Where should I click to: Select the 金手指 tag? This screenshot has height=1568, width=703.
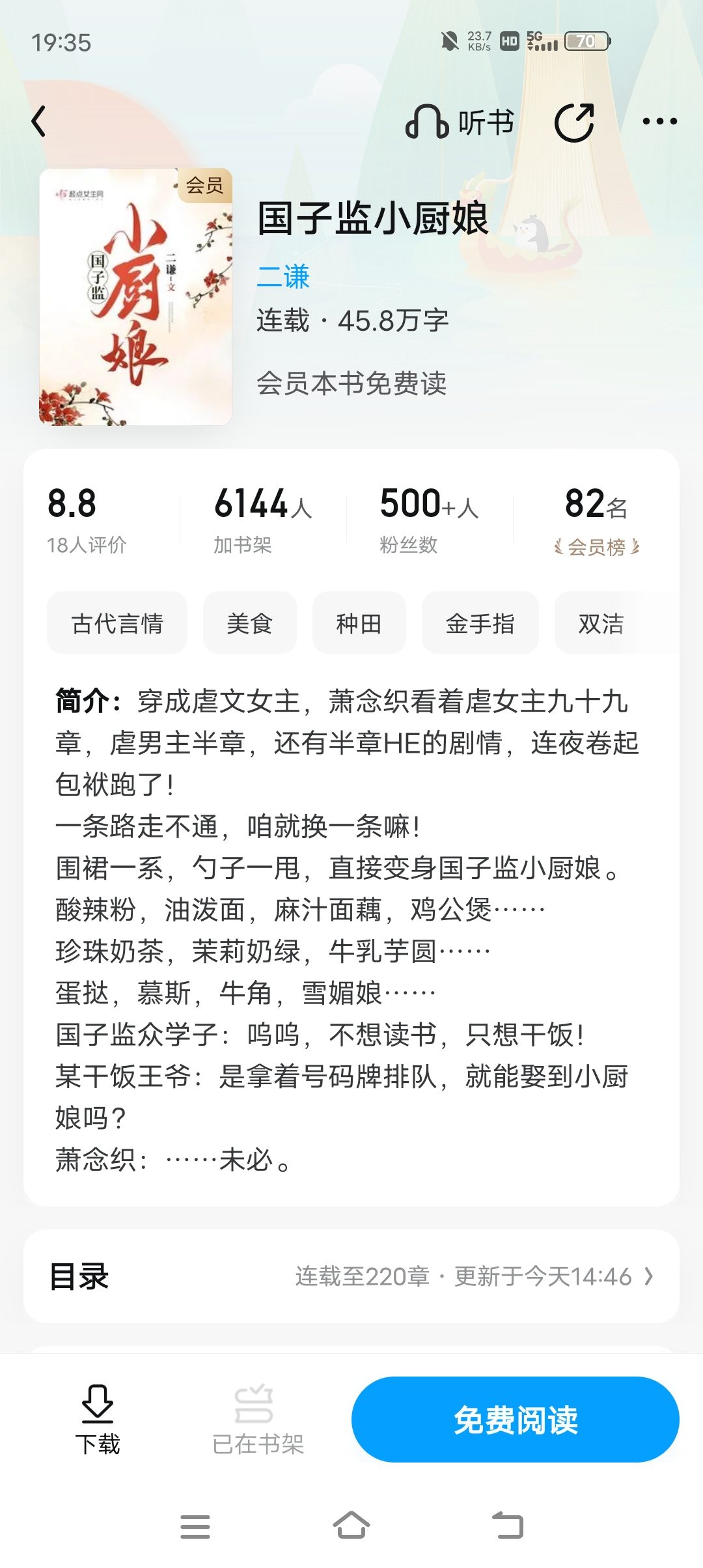480,623
